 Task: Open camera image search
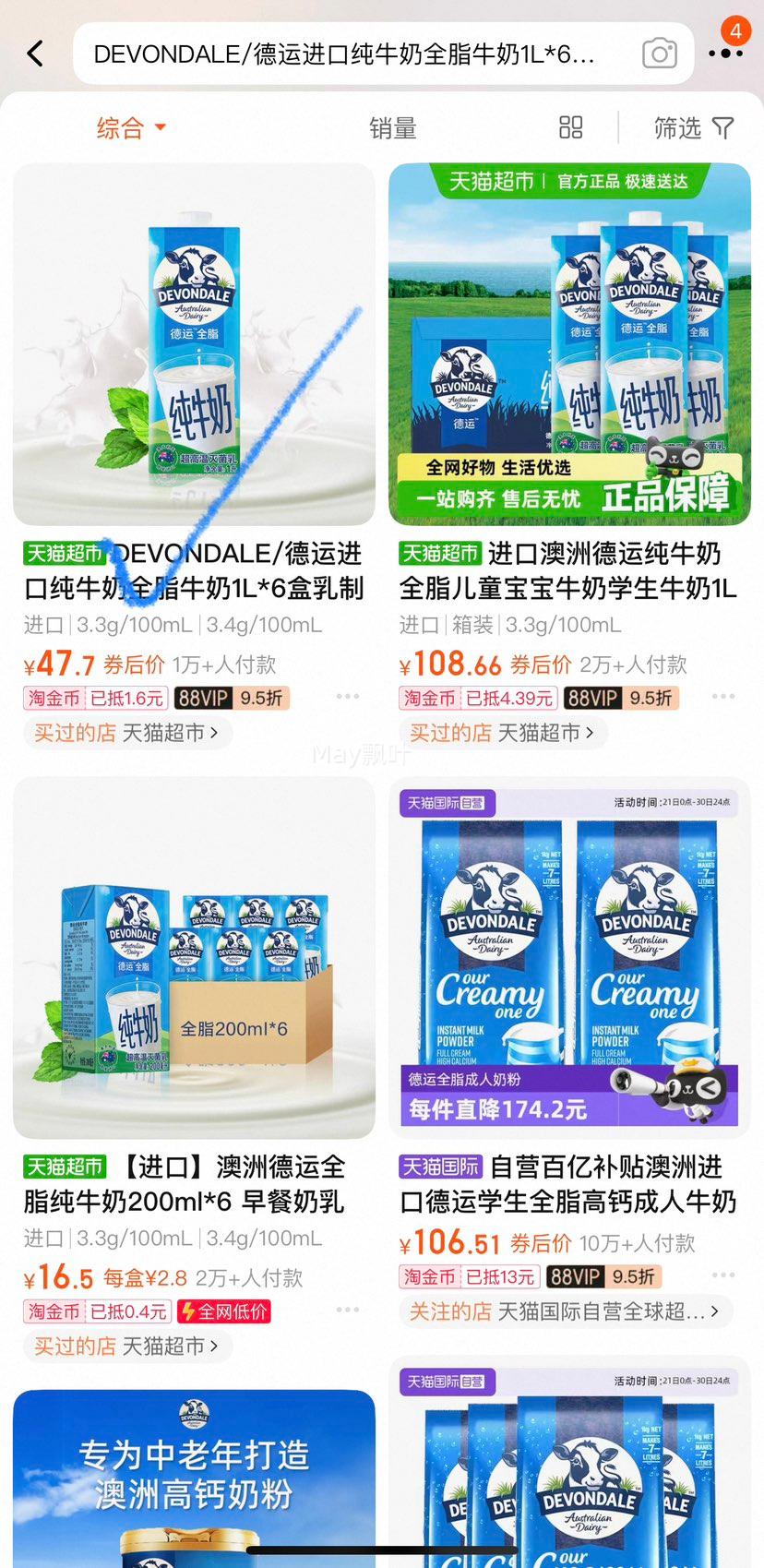coord(659,54)
